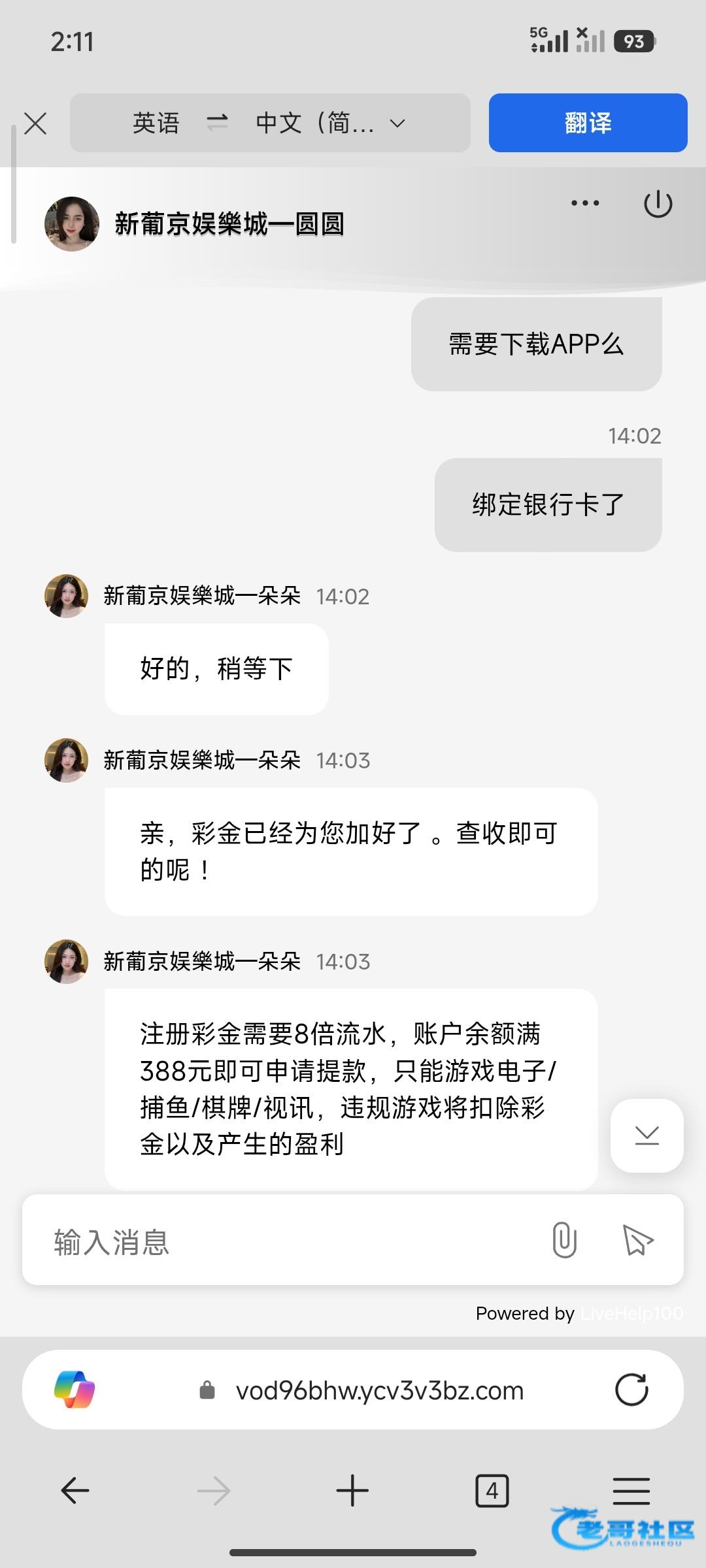Screen dimensions: 706x1568
Task: Open the browser hamburger menu
Action: 631,1491
